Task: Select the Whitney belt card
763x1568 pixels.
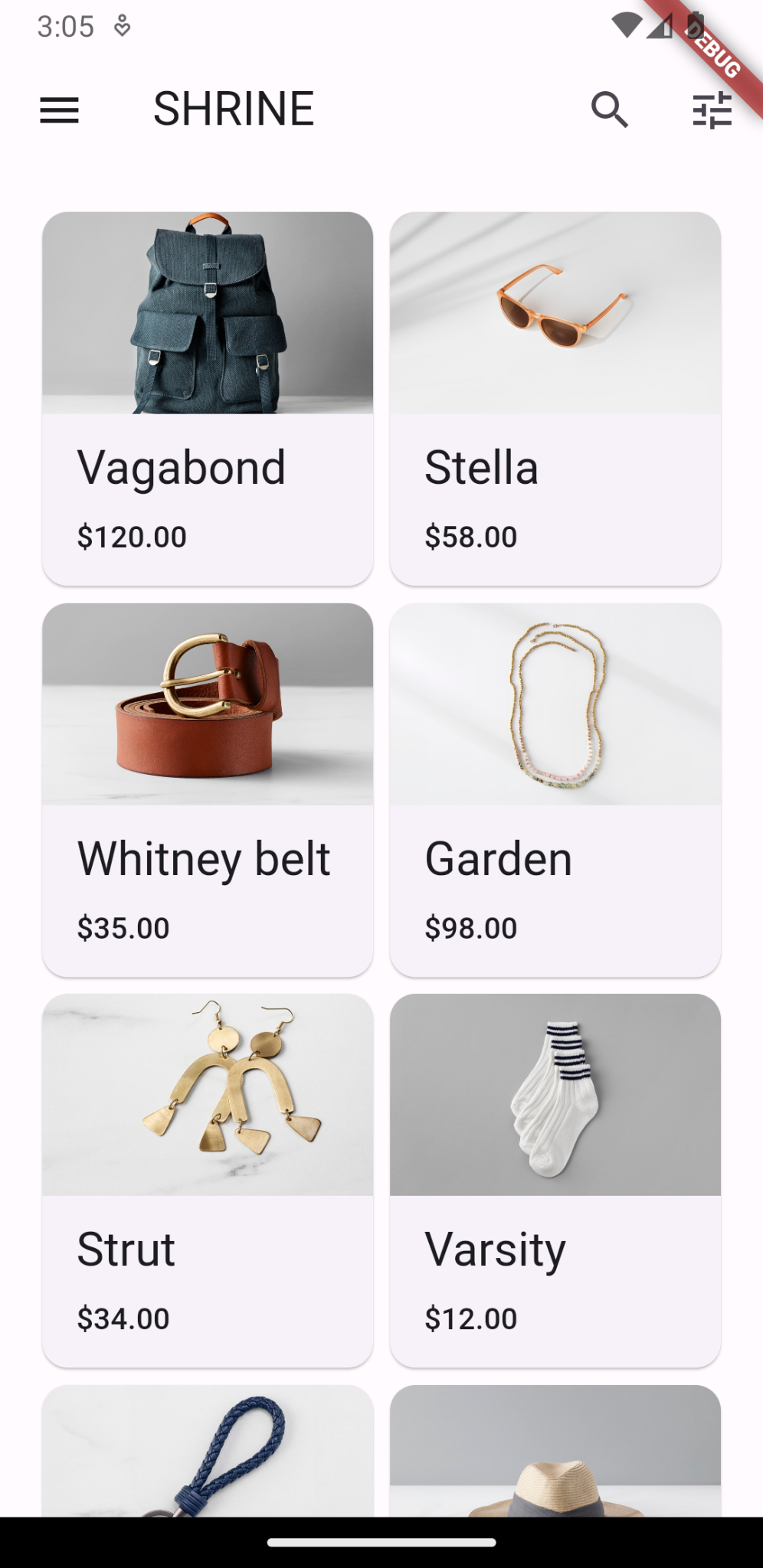Action: (208, 789)
